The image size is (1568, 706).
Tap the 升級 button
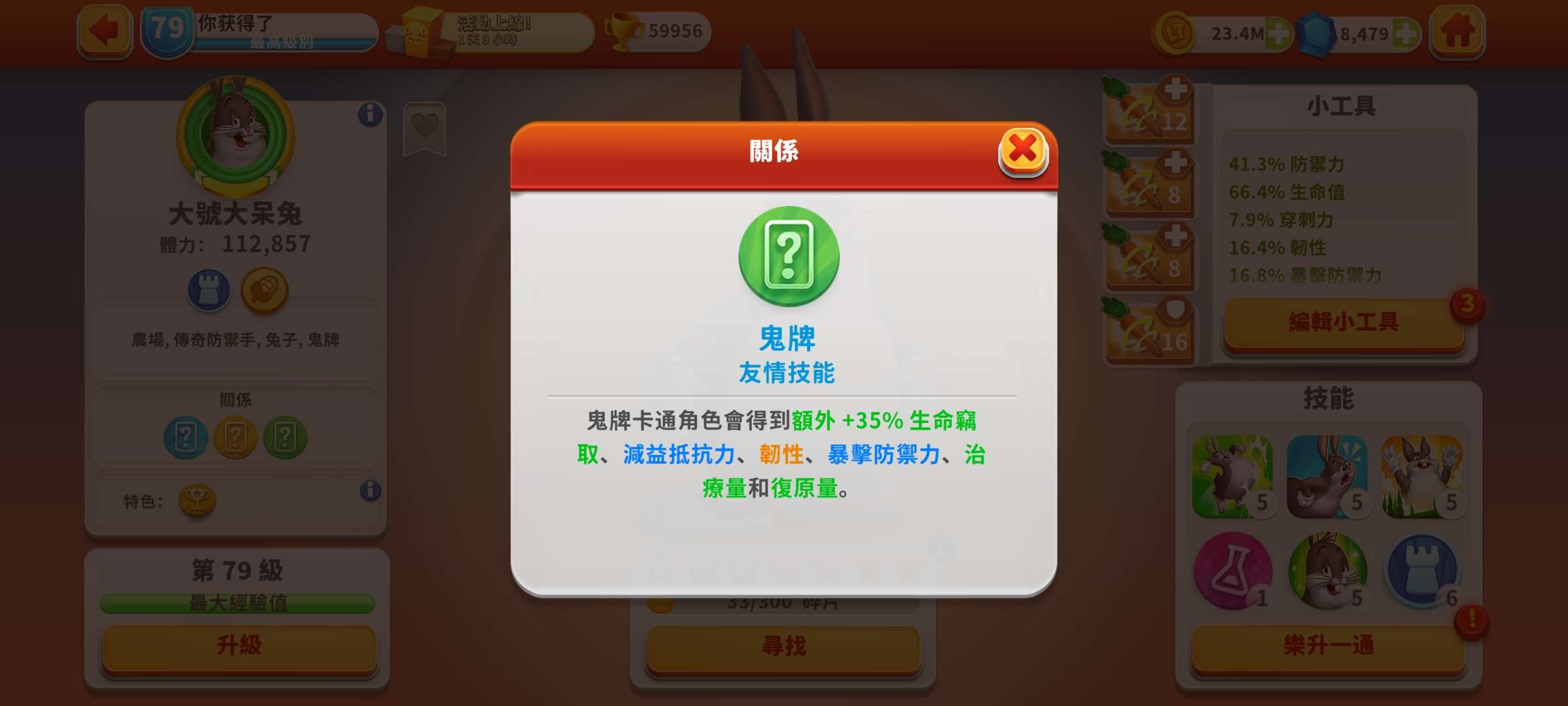[x=239, y=646]
